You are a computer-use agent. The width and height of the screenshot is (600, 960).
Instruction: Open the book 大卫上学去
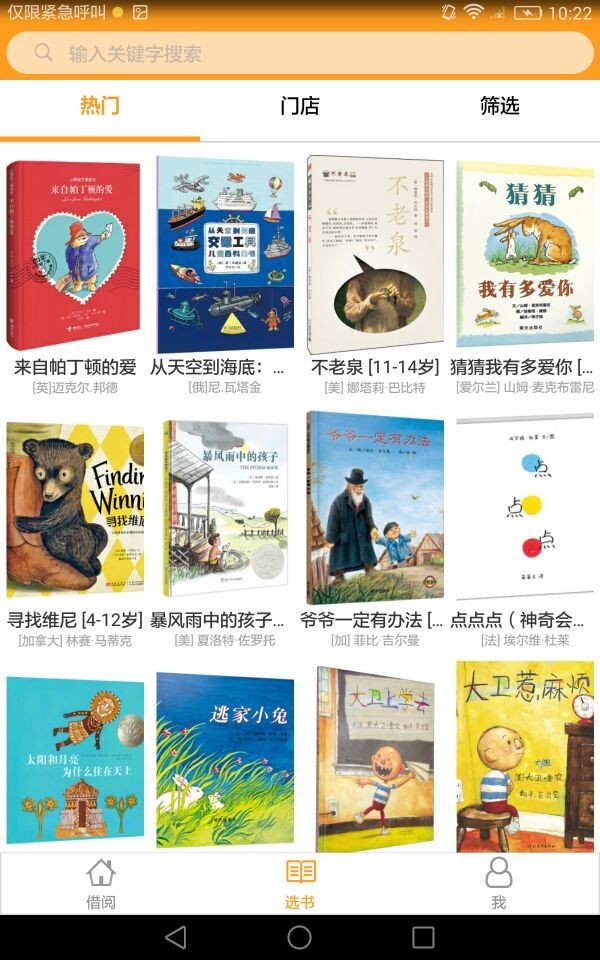pyautogui.click(x=375, y=760)
